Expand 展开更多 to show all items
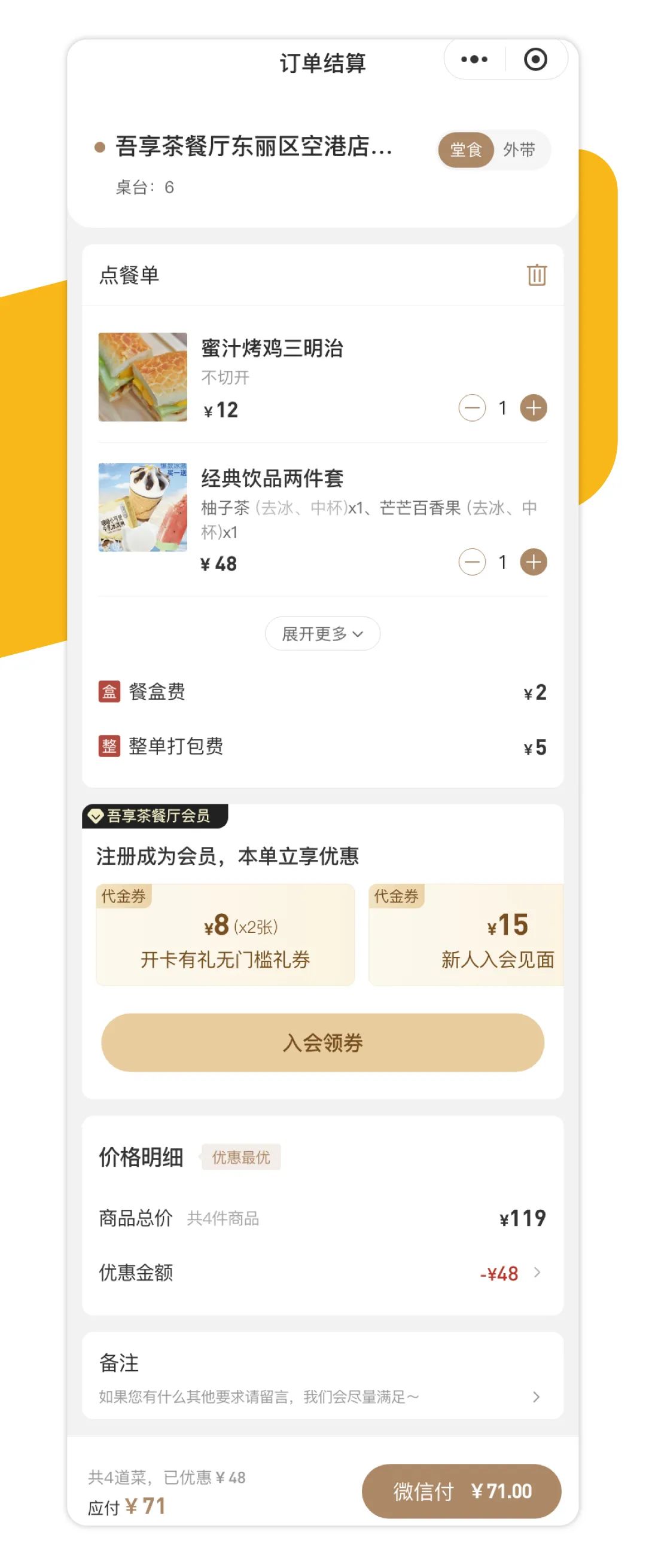 click(x=322, y=634)
